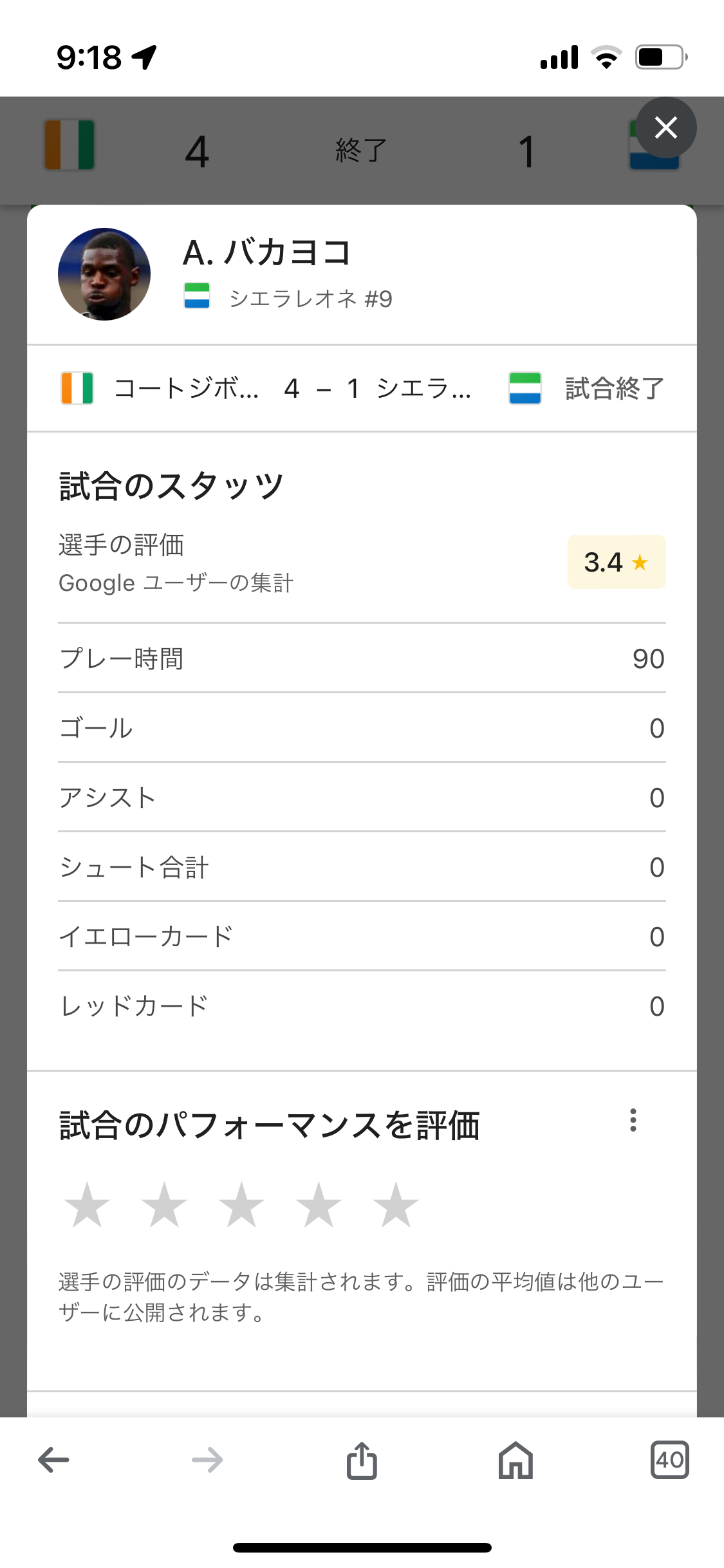Rate the performance one star

(x=88, y=1205)
